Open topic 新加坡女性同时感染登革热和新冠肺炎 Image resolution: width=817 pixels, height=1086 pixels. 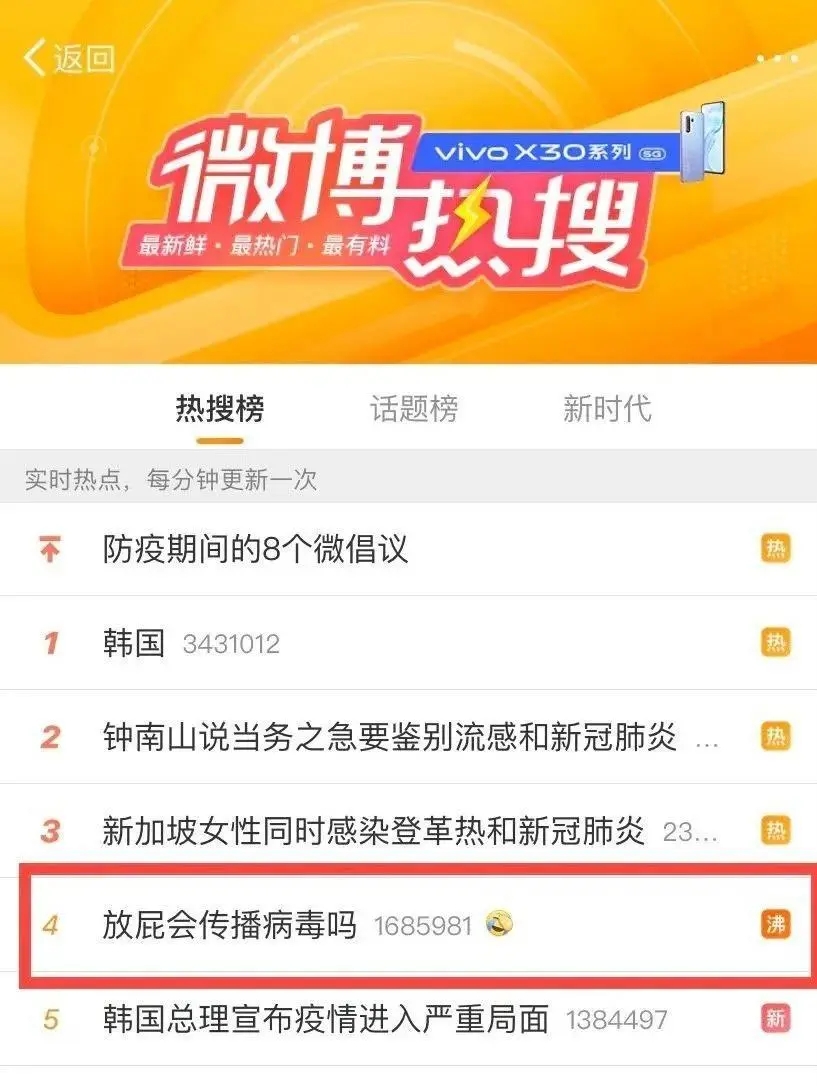coord(374,830)
